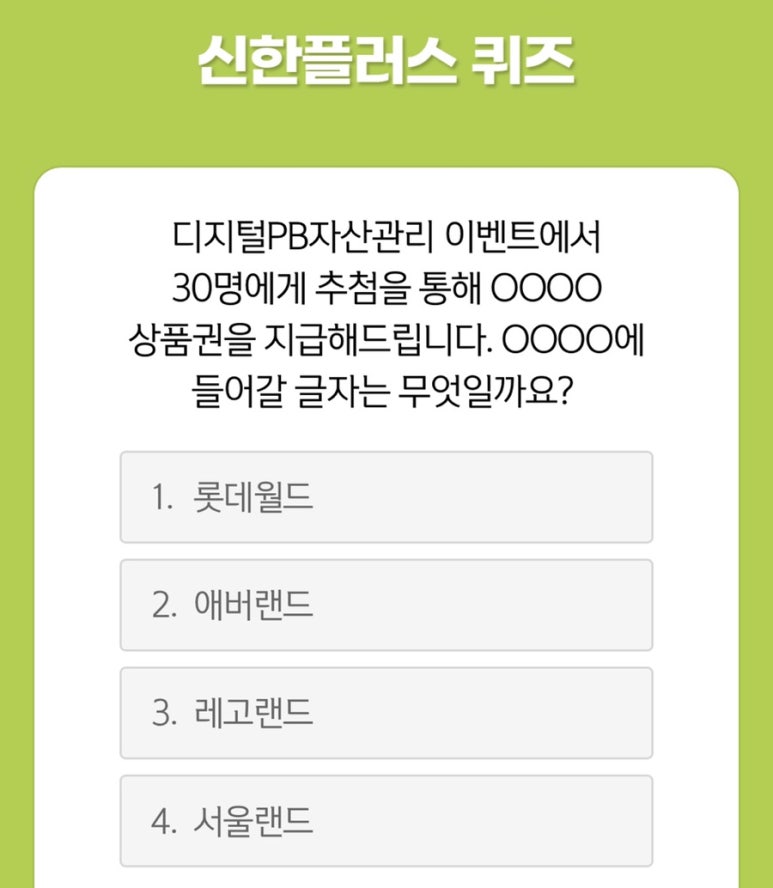Screen dimensions: 773x888
Task: Select answer 1. 롯데월드
Action: click(386, 497)
